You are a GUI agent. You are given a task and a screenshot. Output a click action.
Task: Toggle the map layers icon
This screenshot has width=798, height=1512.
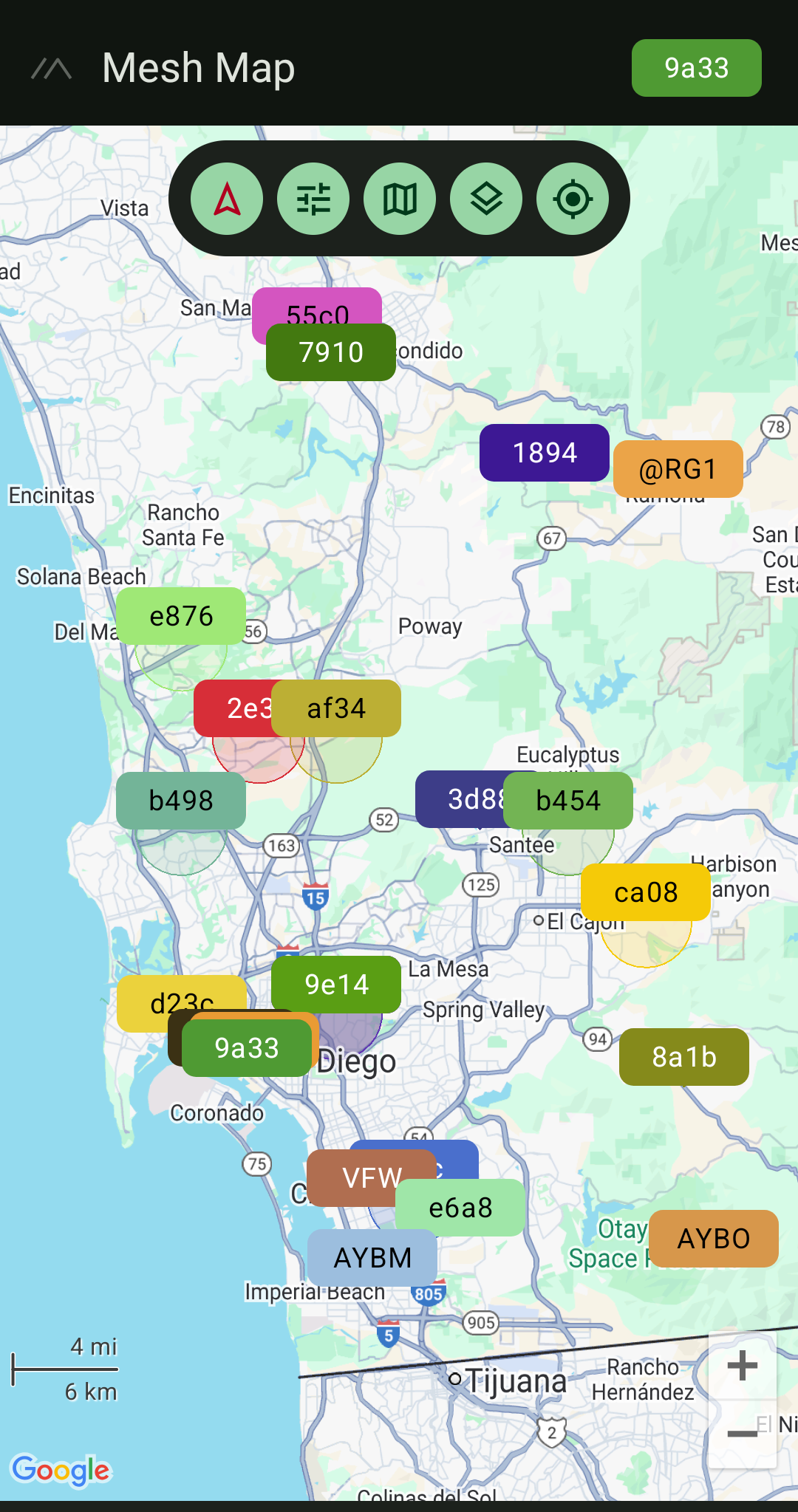click(x=487, y=198)
